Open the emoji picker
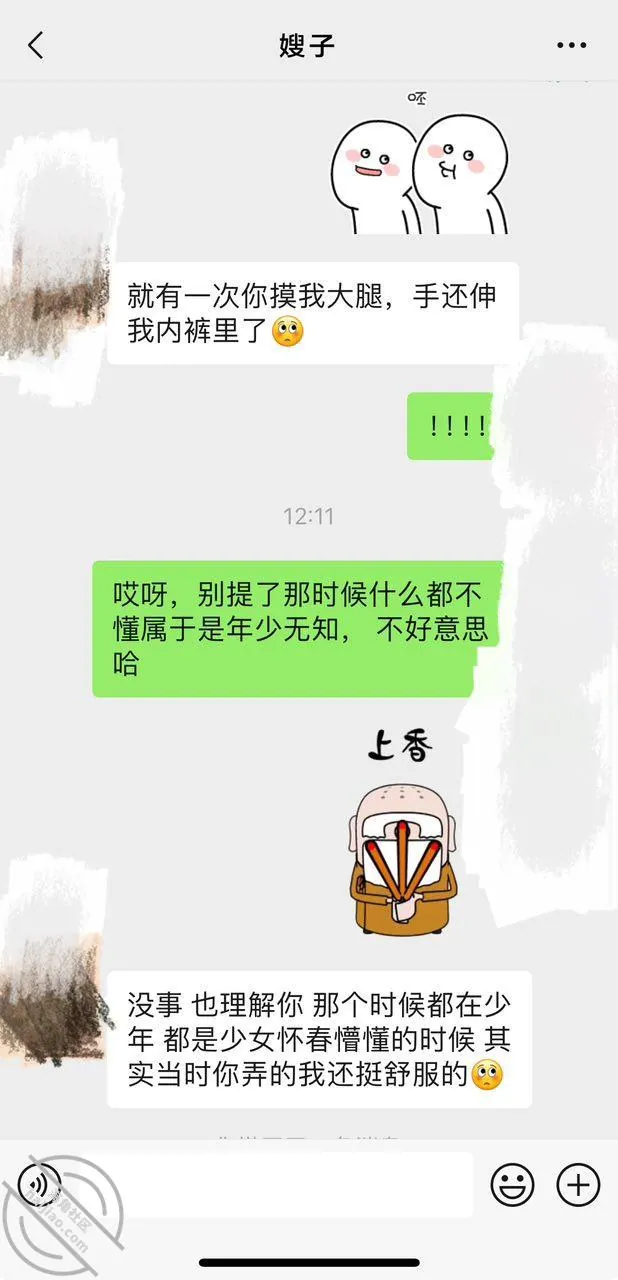Image resolution: width=618 pixels, height=1280 pixels. [511, 1186]
